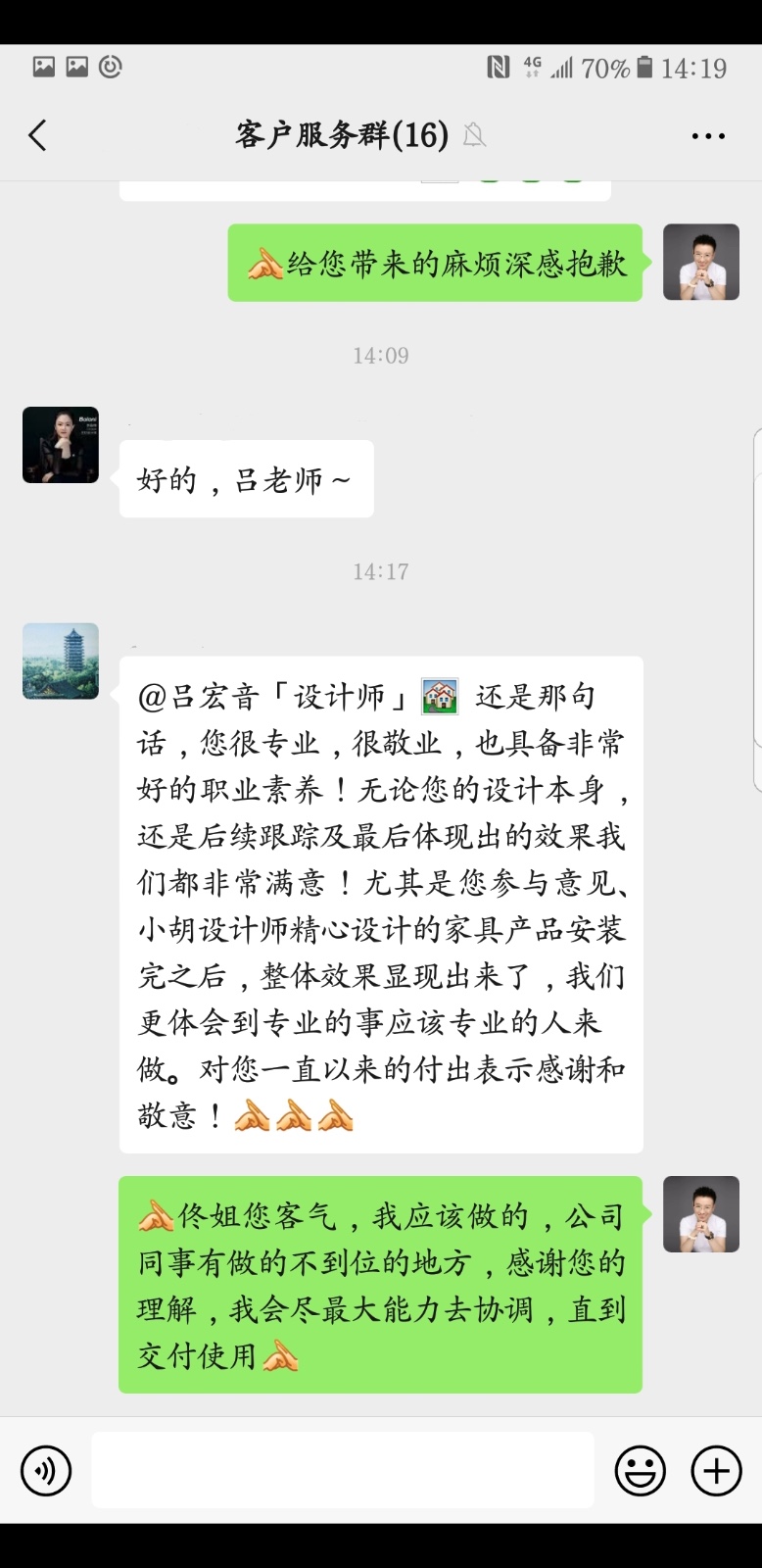Open own avatar beside 给您带来的麻烦深感抱歉 message
This screenshot has width=762, height=1568.
tap(700, 262)
